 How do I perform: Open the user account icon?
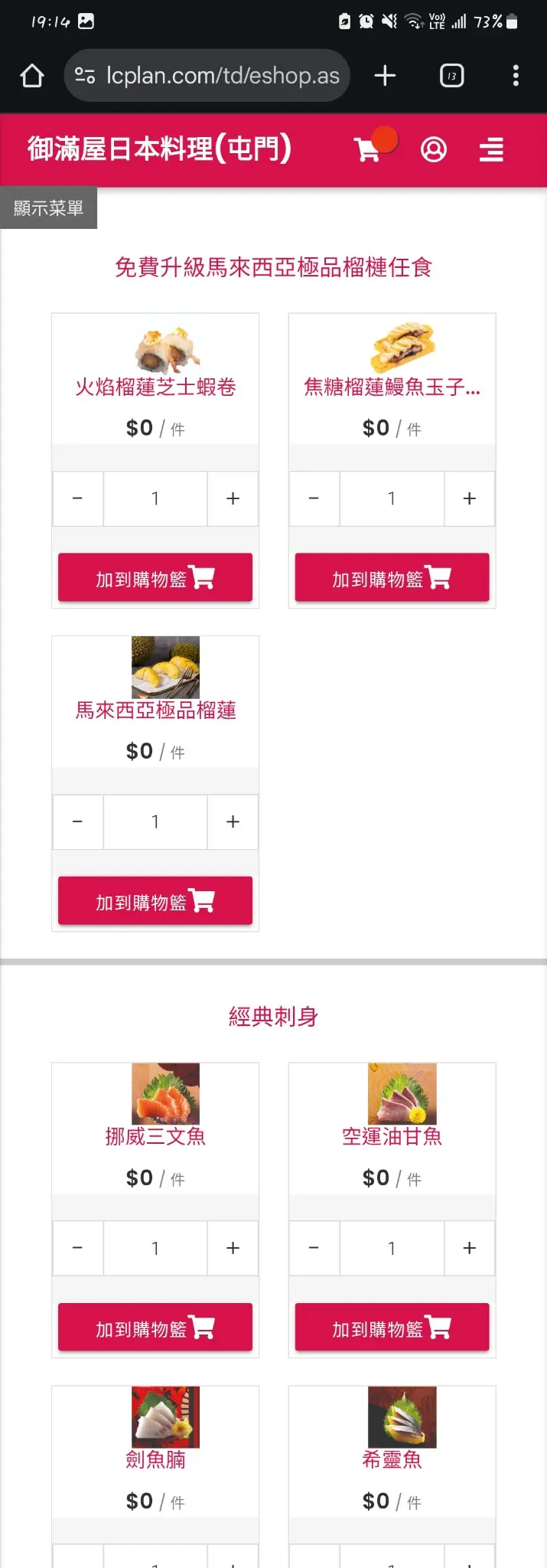pos(433,149)
